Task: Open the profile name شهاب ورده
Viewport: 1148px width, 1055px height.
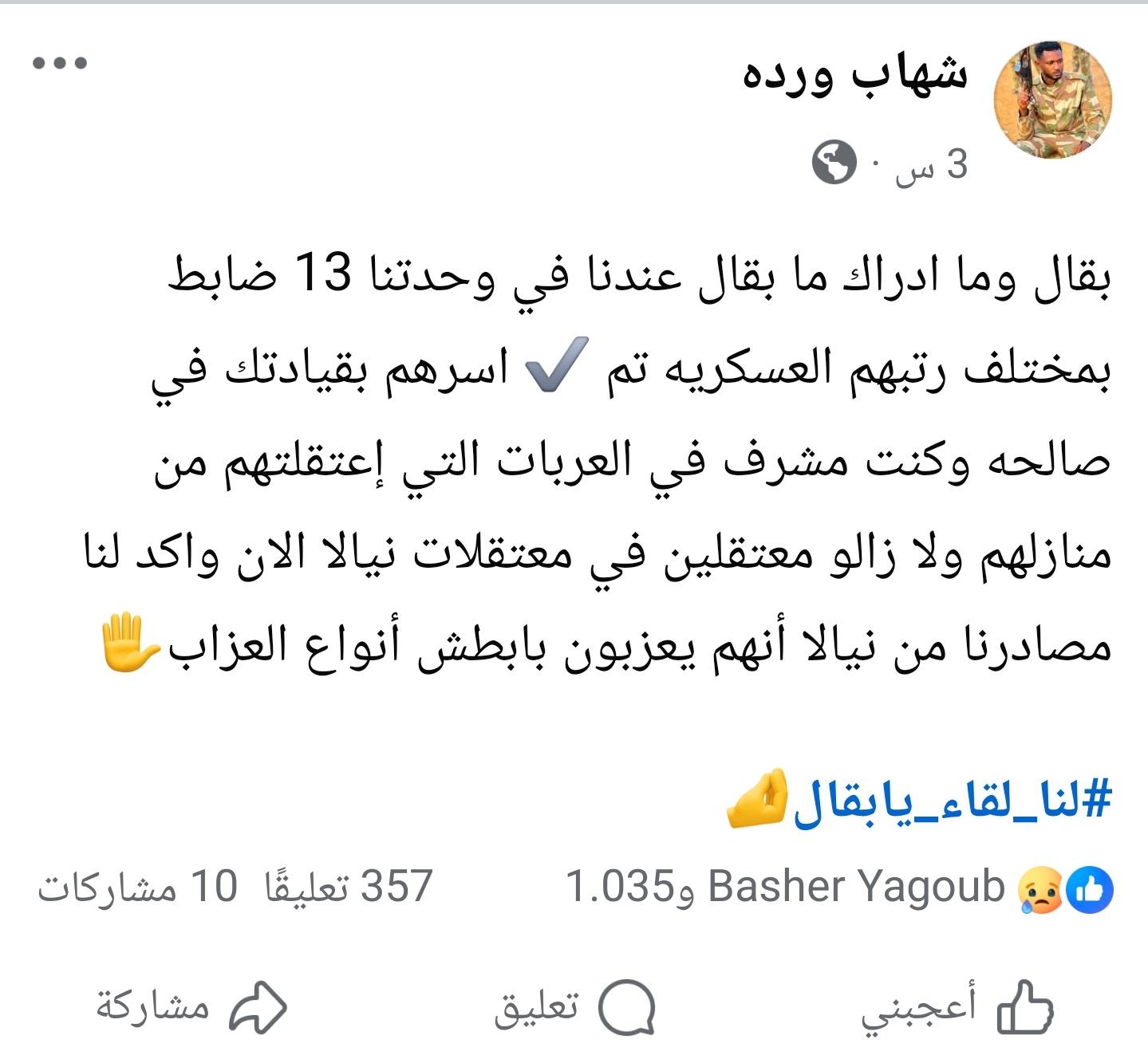Action: 855,74
